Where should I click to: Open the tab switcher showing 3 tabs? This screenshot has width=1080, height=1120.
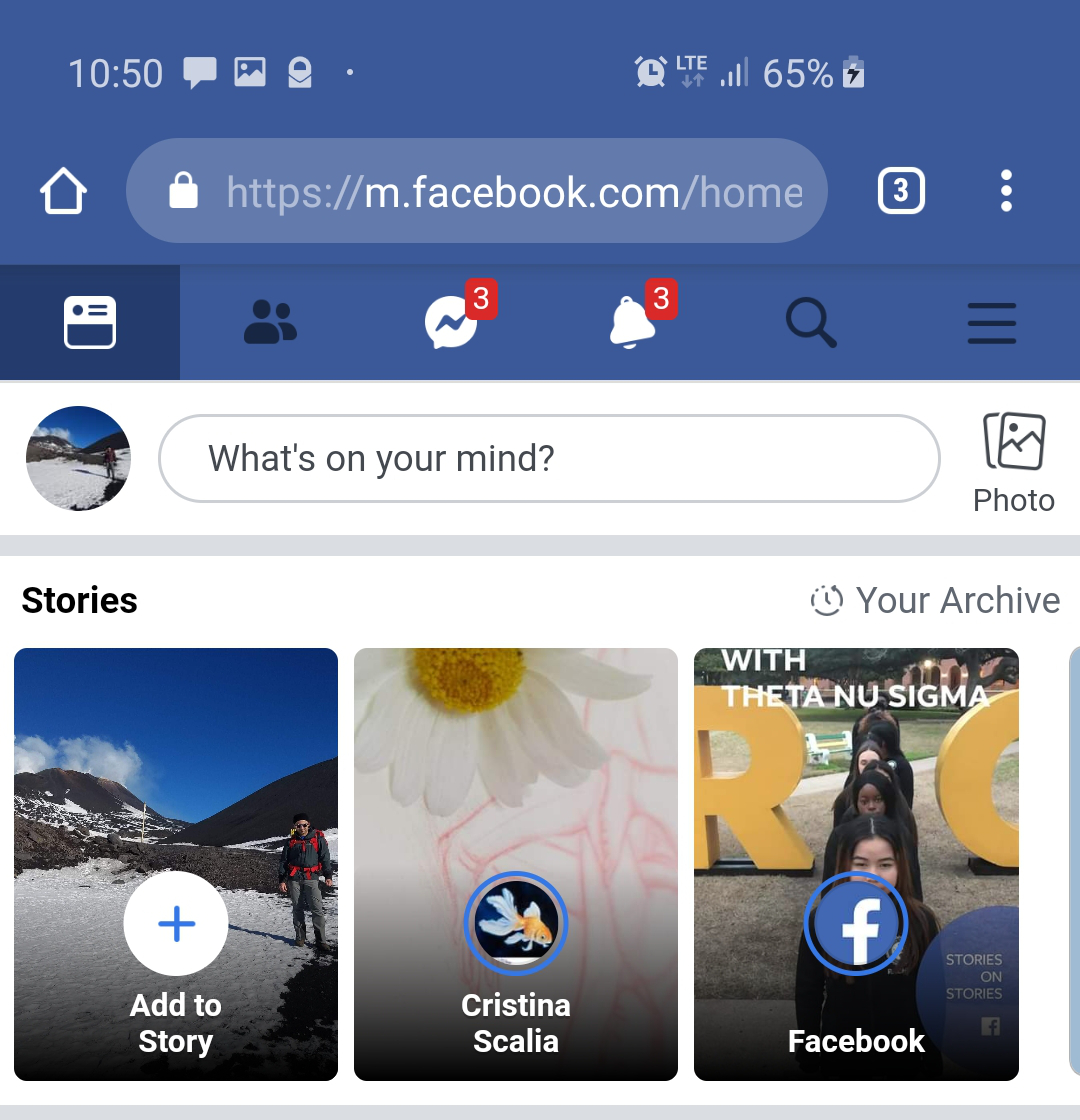point(900,191)
